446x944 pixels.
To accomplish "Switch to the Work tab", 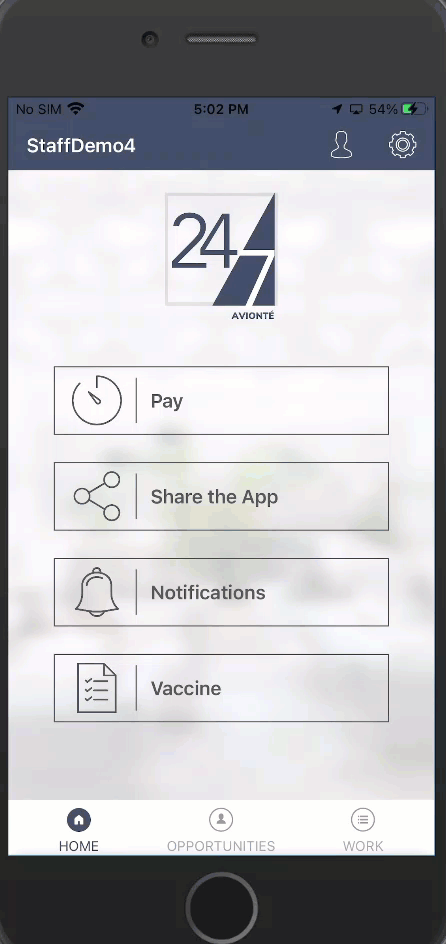I will click(363, 830).
